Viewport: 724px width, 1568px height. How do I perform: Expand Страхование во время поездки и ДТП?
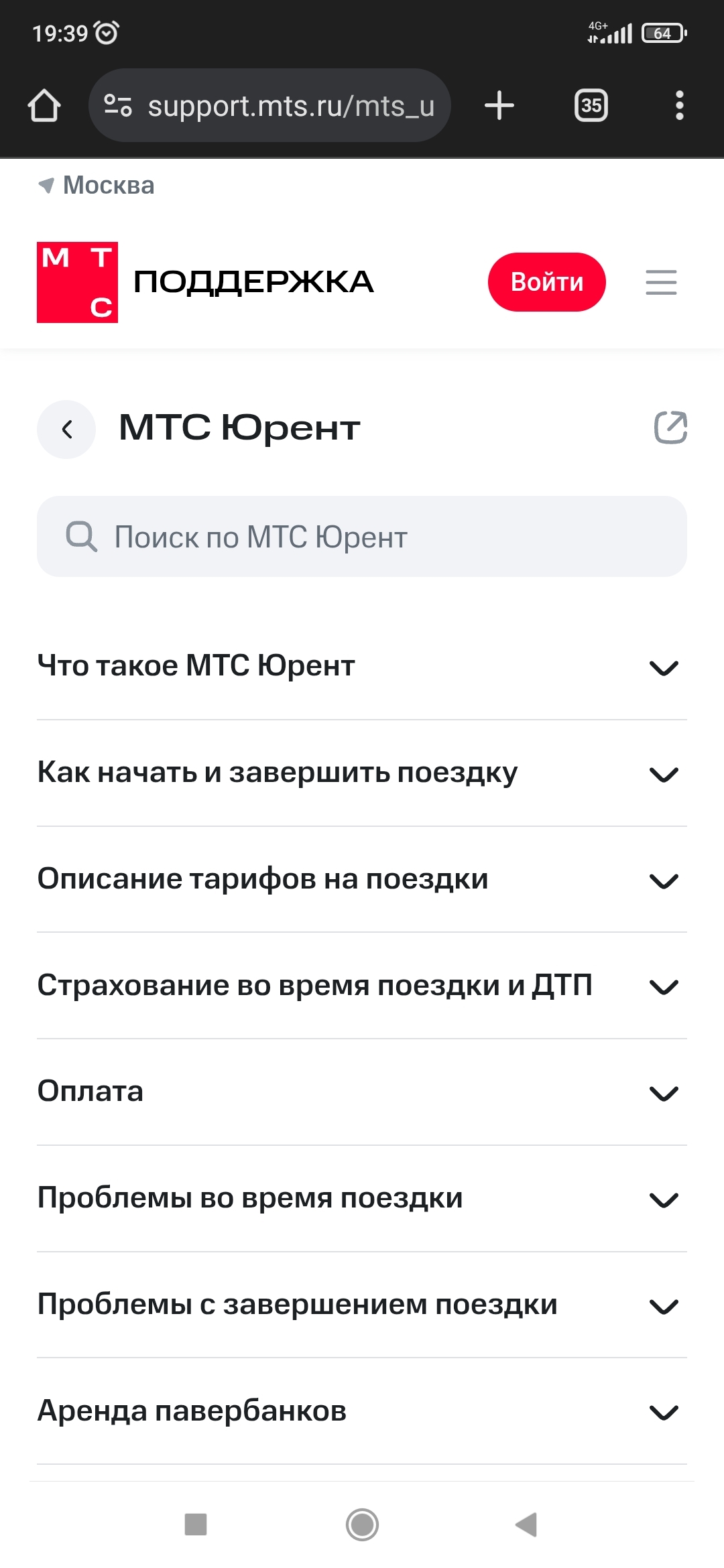362,986
